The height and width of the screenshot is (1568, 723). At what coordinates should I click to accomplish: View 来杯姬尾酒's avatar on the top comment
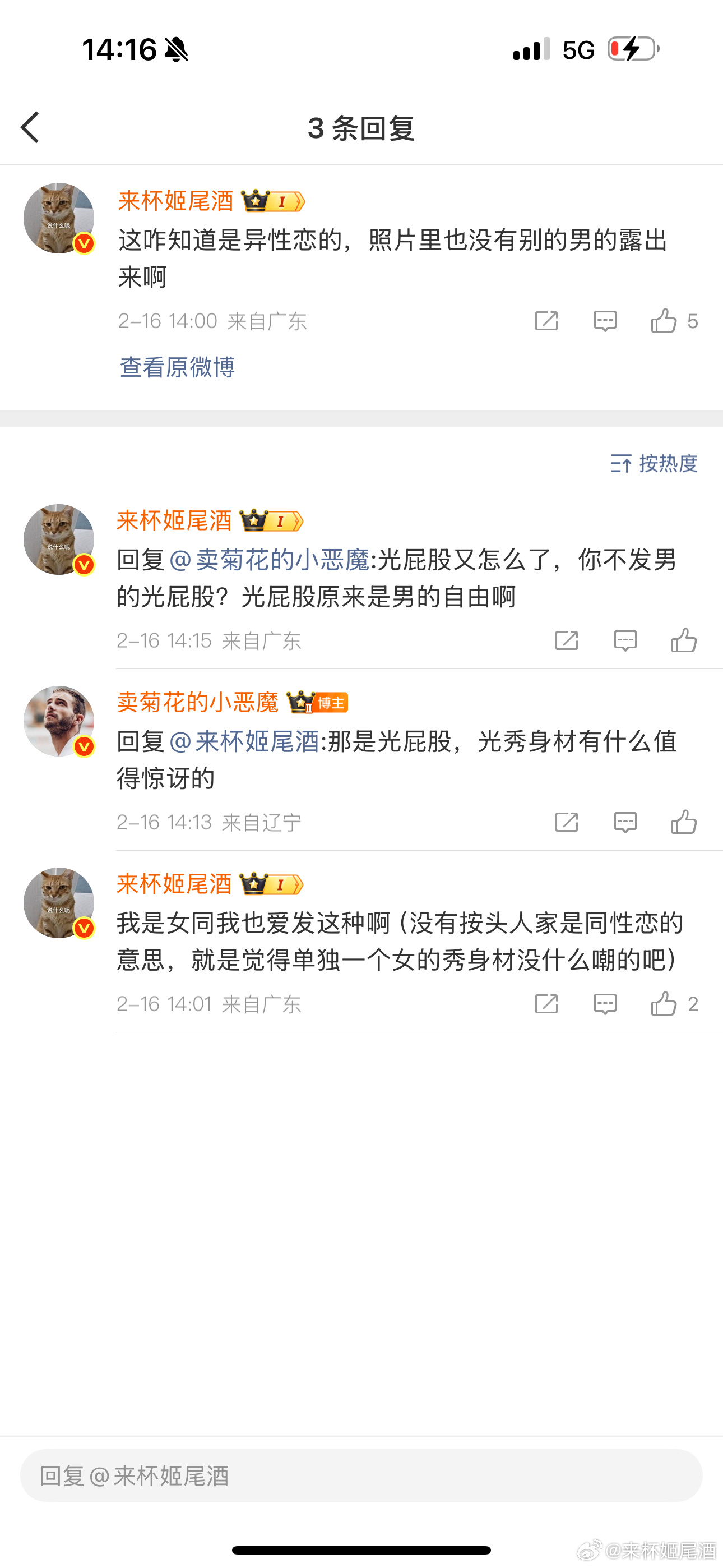coord(59,218)
